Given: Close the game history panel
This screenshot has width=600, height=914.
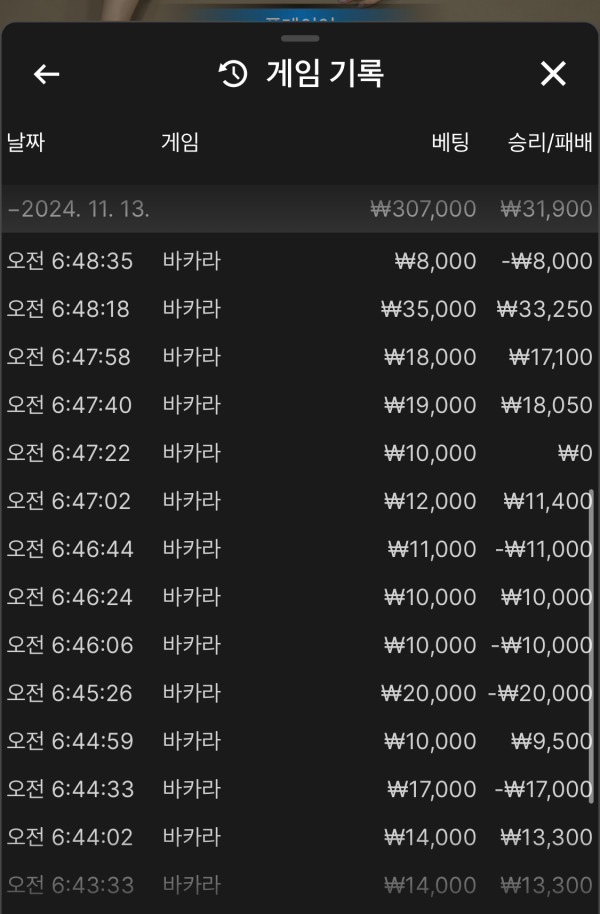Looking at the screenshot, I should [x=553, y=73].
